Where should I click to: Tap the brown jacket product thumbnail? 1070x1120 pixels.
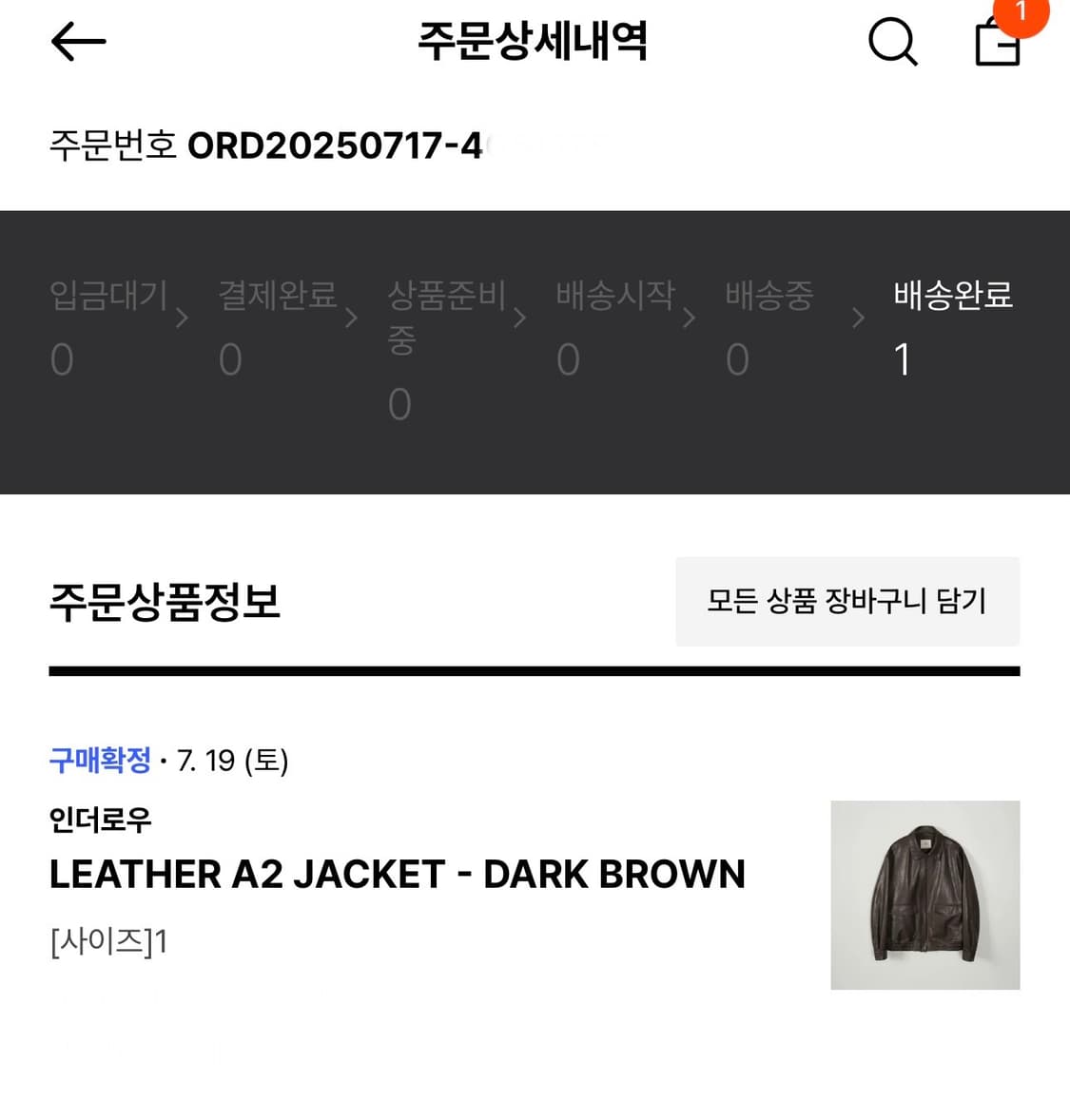[x=924, y=895]
